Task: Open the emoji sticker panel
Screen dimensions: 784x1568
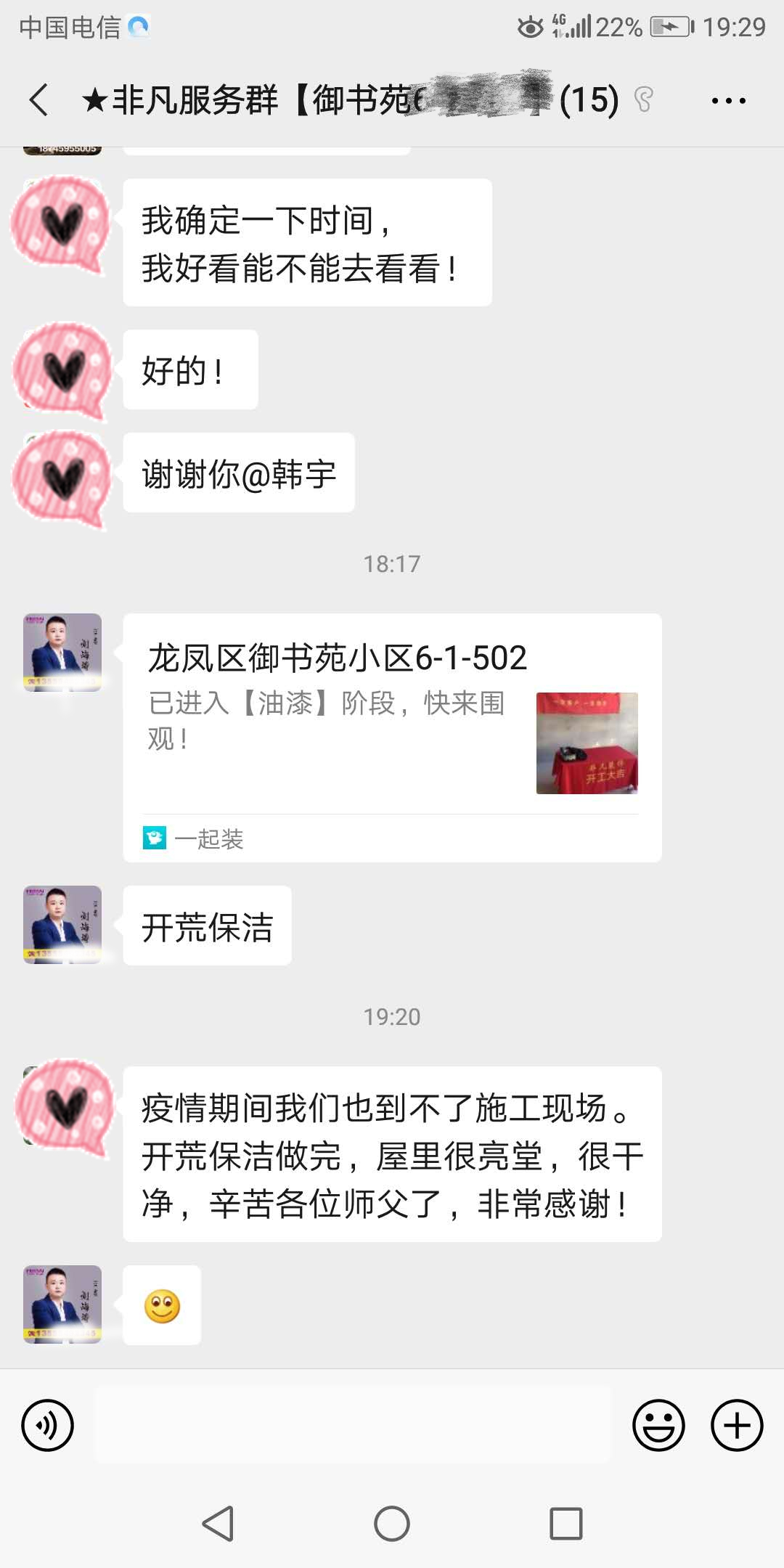Action: tap(658, 1425)
